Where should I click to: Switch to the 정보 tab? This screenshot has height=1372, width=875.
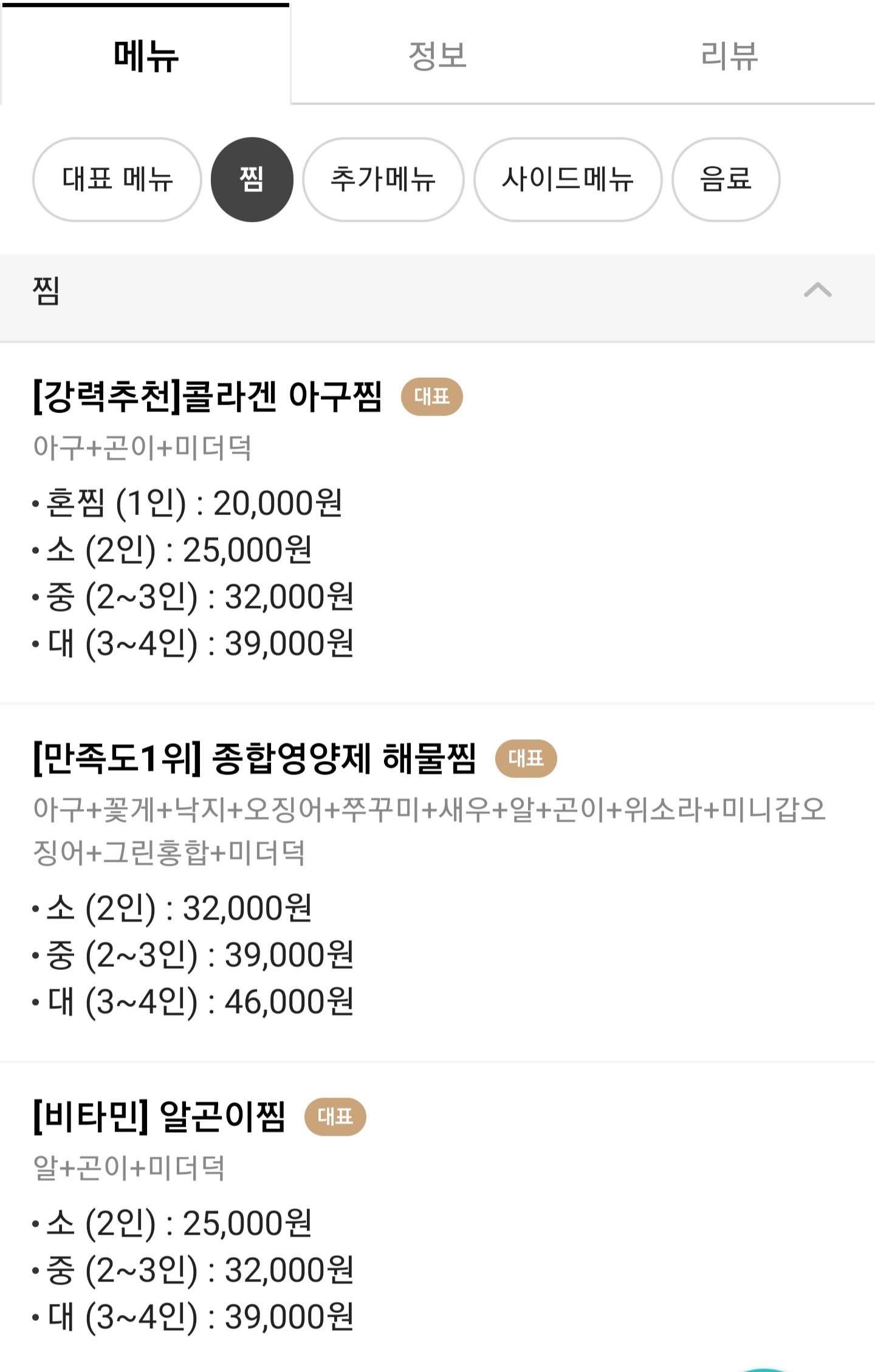coord(437,56)
